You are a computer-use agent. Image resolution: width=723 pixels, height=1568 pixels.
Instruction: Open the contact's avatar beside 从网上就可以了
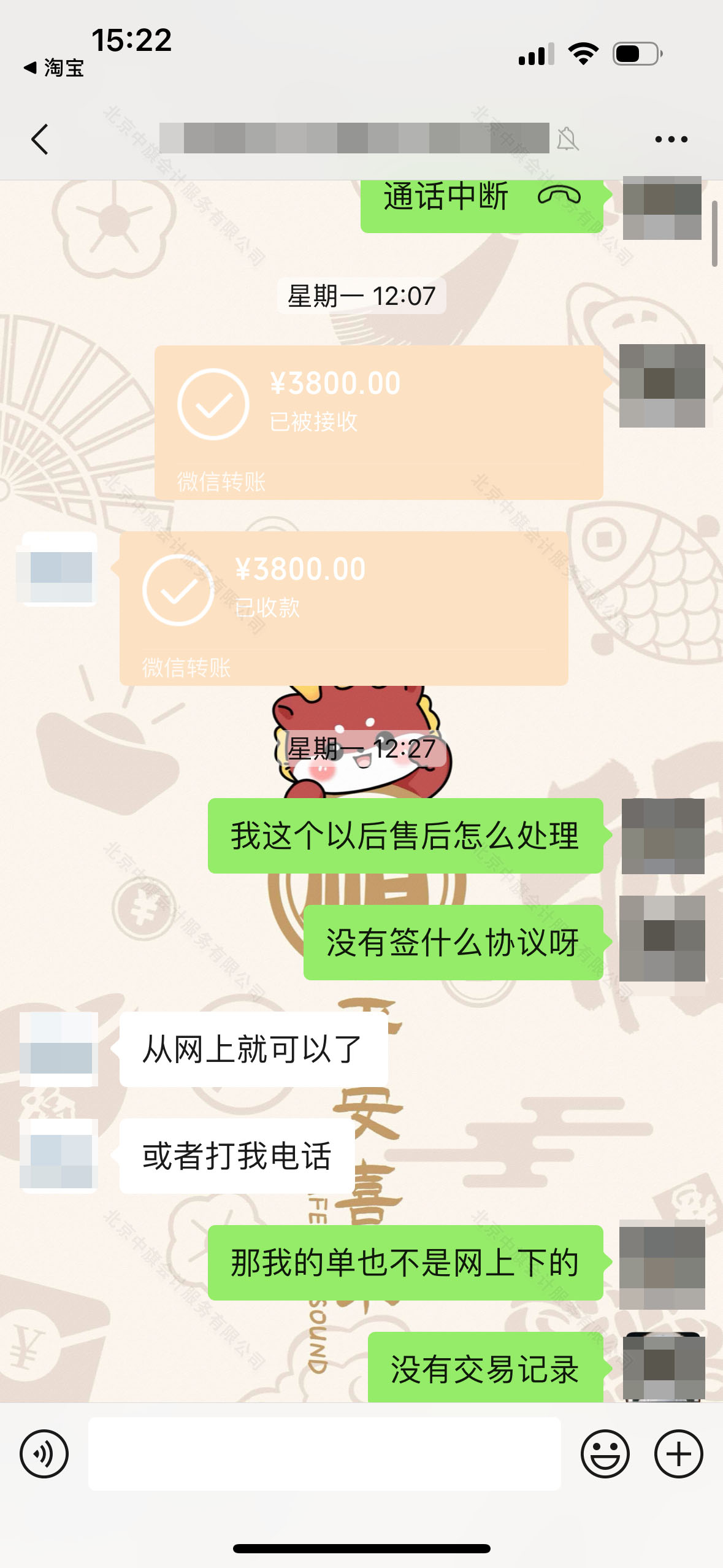click(59, 1049)
